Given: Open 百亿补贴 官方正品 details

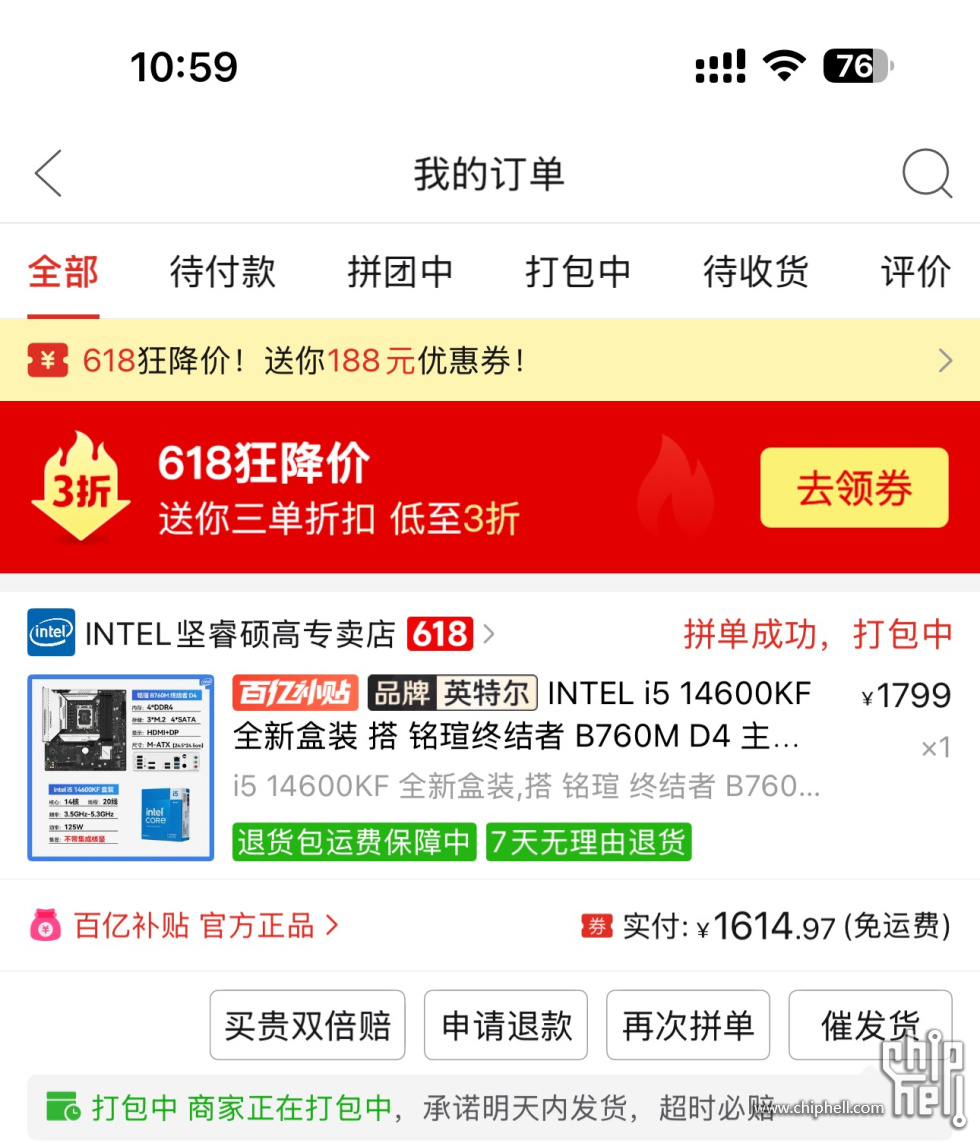Looking at the screenshot, I should click(185, 926).
